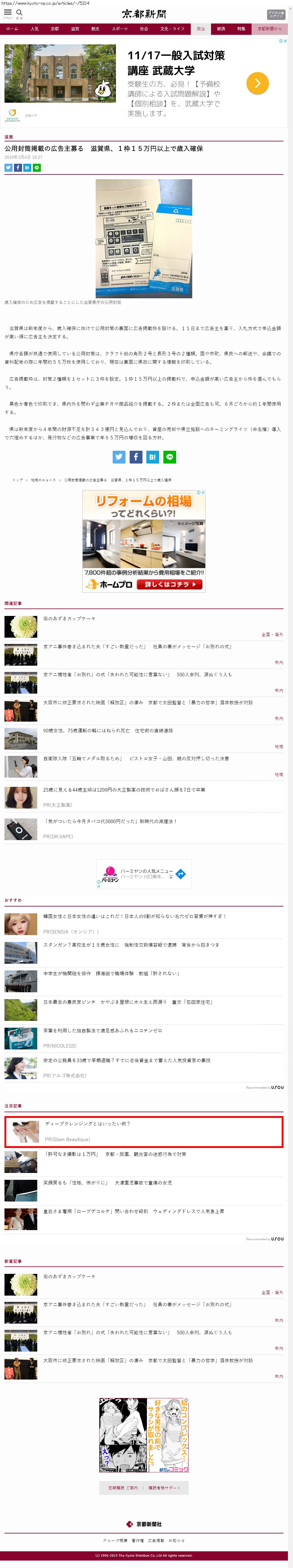The width and height of the screenshot is (293, 1568).
Task: Open the search icon in header
Action: (19, 13)
